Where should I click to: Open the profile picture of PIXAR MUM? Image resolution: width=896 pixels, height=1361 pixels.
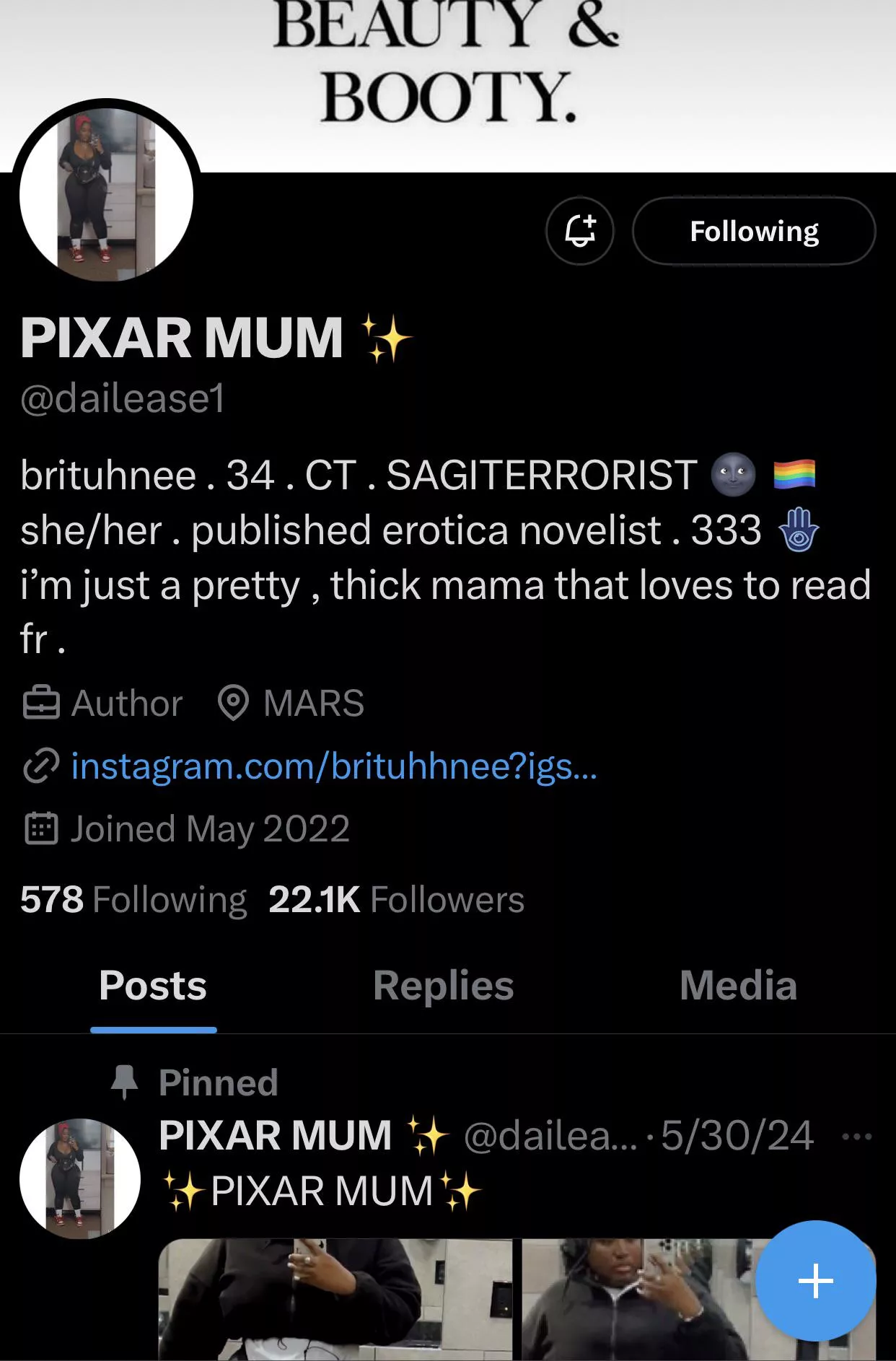pos(107,193)
